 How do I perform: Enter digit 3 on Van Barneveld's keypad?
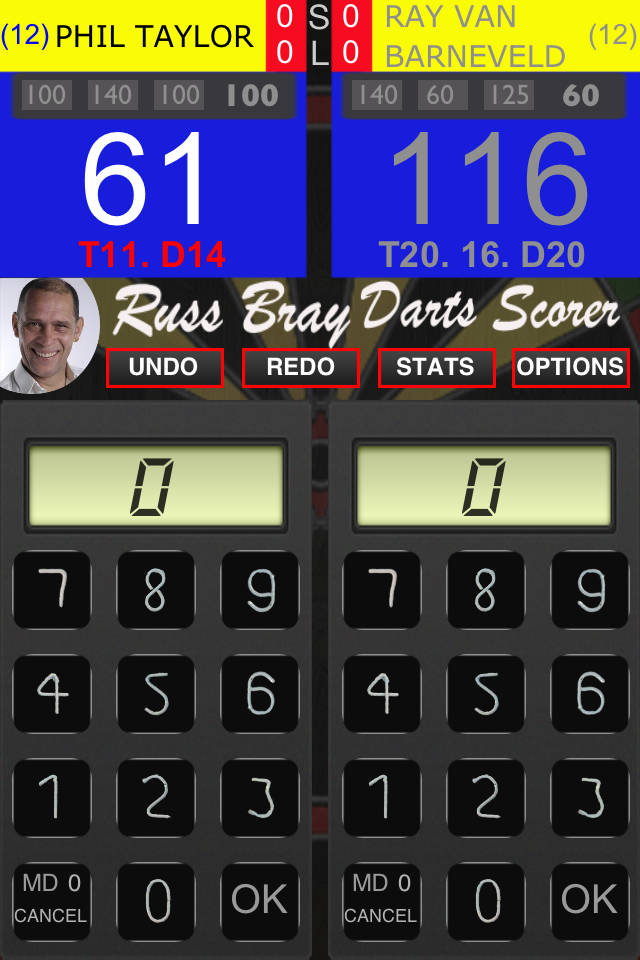pos(590,798)
